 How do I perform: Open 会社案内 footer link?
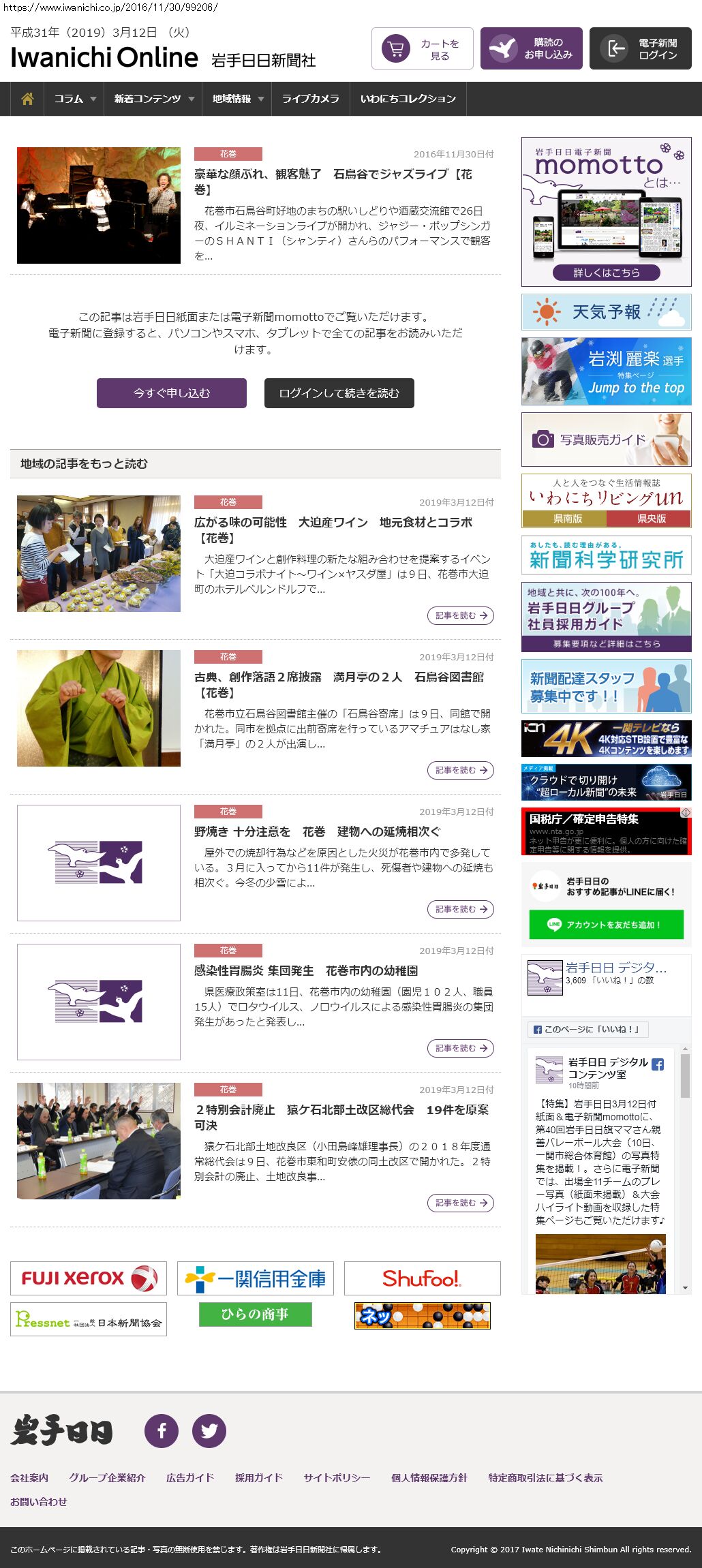(x=29, y=1477)
